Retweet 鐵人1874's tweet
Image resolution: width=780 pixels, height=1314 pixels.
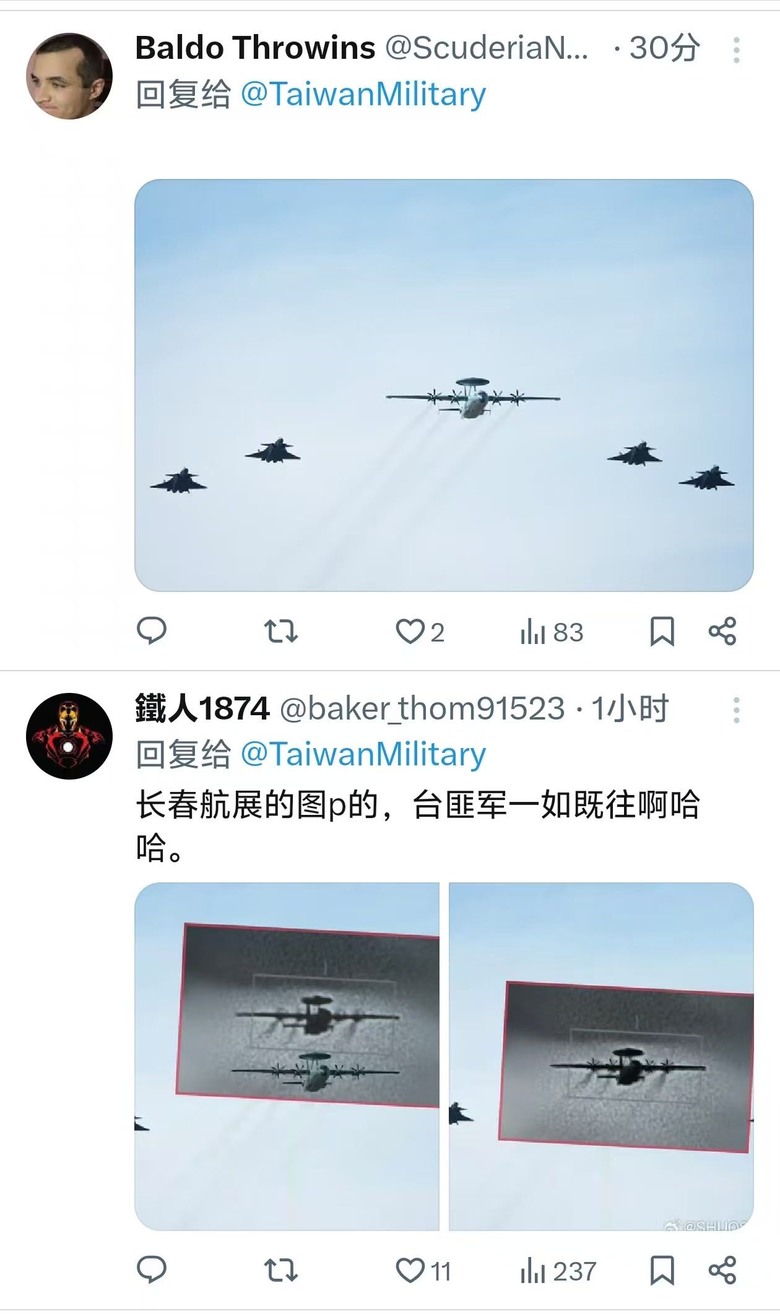pos(280,1271)
